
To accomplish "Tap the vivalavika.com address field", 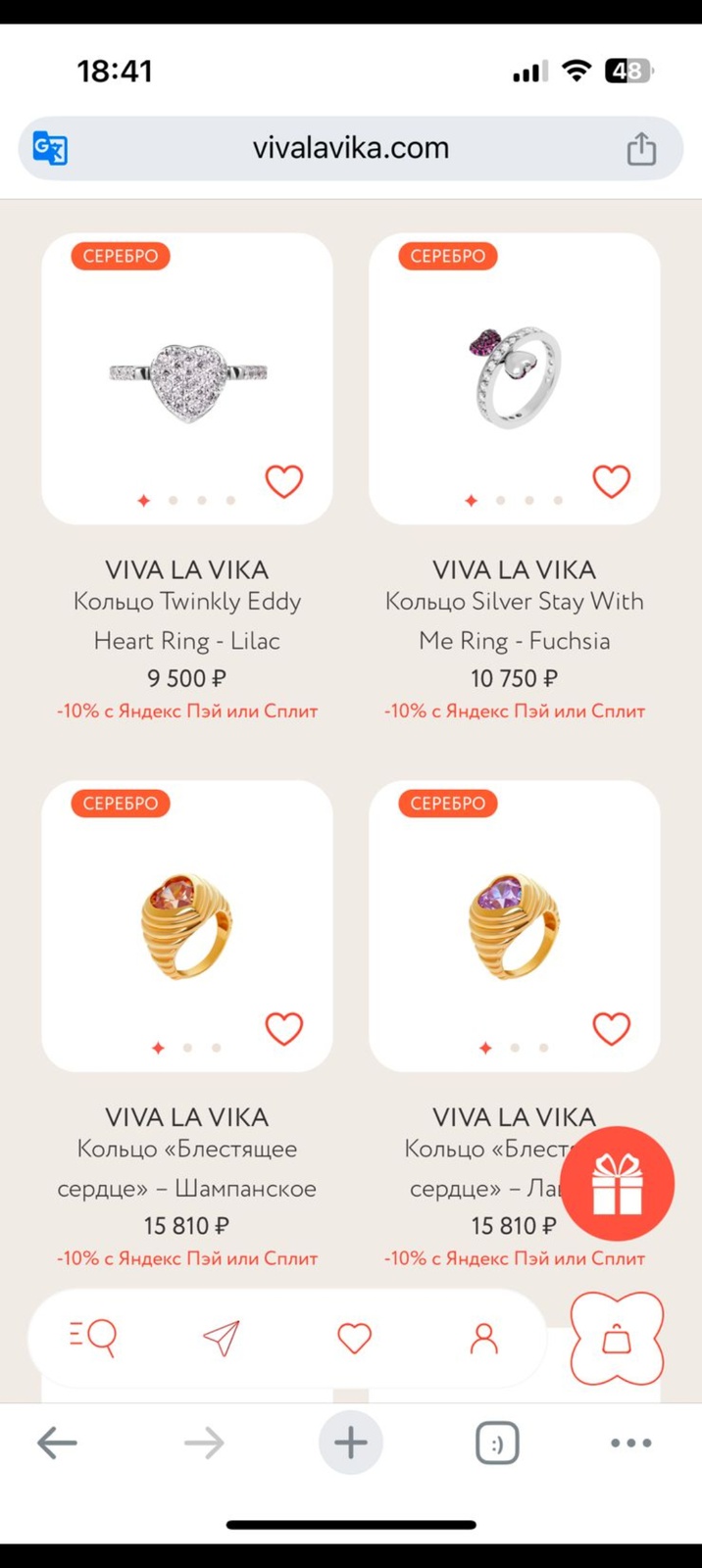I will click(350, 149).
